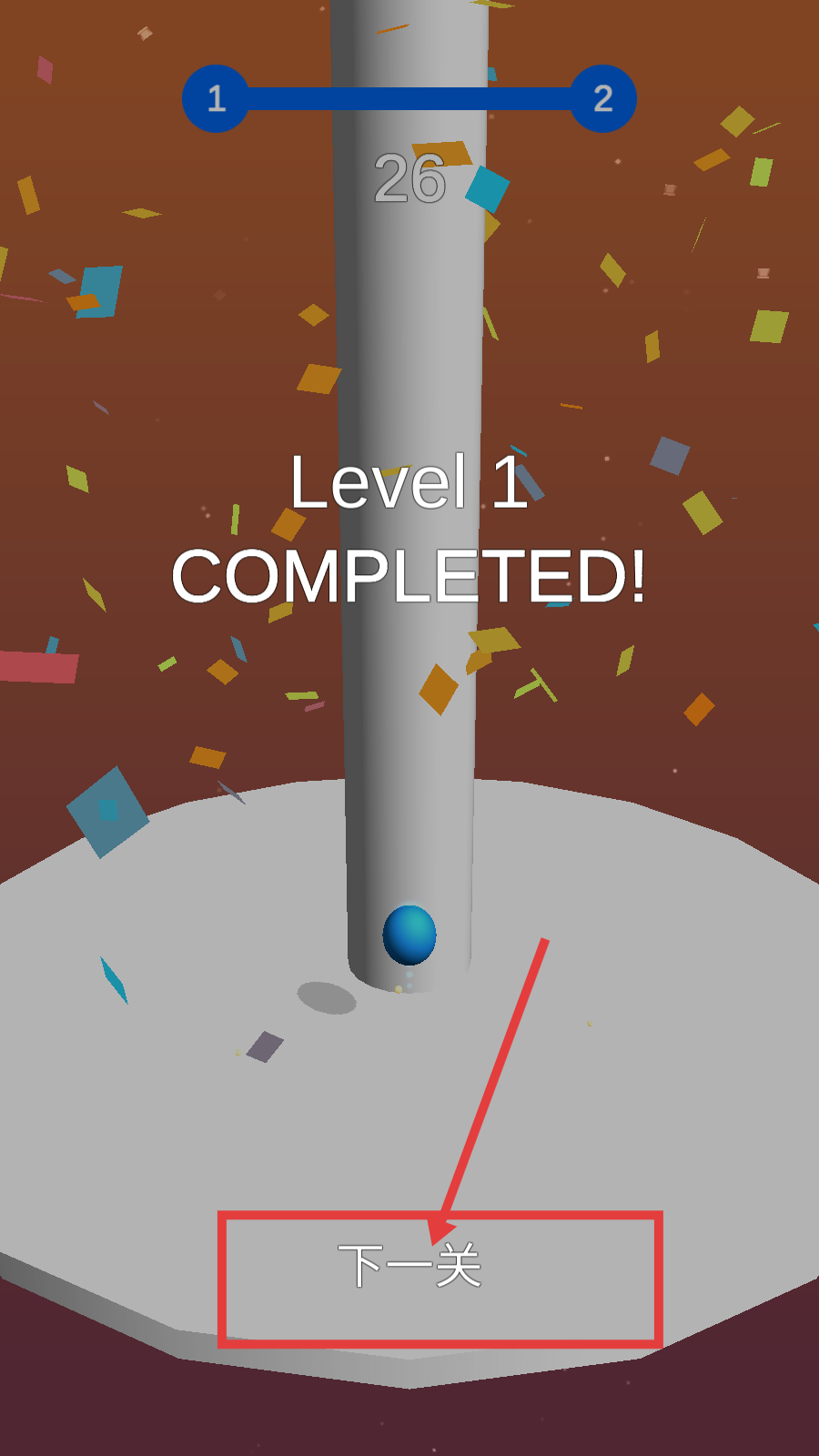819x1456 pixels.
Task: Tap the 下一关 next level button
Action: tap(411, 1266)
